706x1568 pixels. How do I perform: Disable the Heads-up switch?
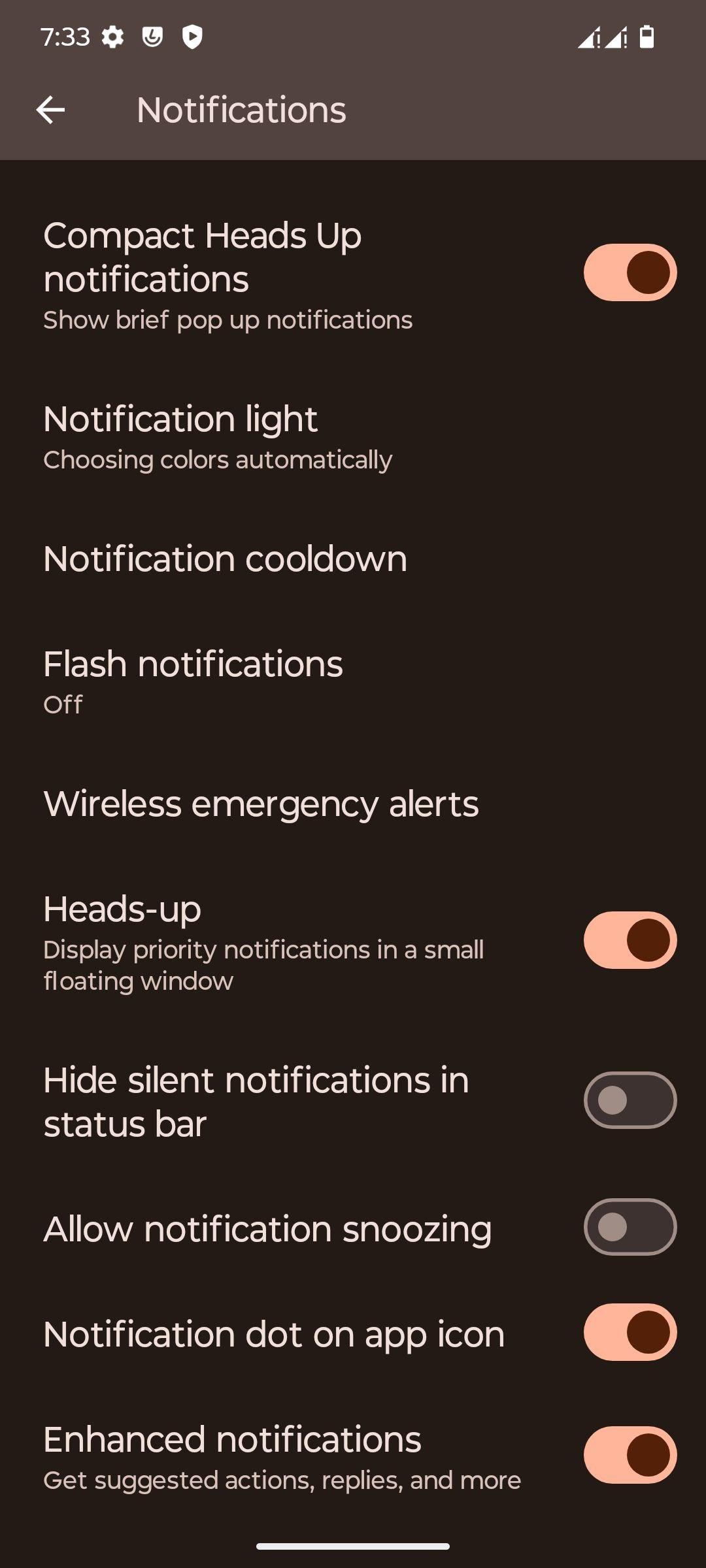(630, 940)
